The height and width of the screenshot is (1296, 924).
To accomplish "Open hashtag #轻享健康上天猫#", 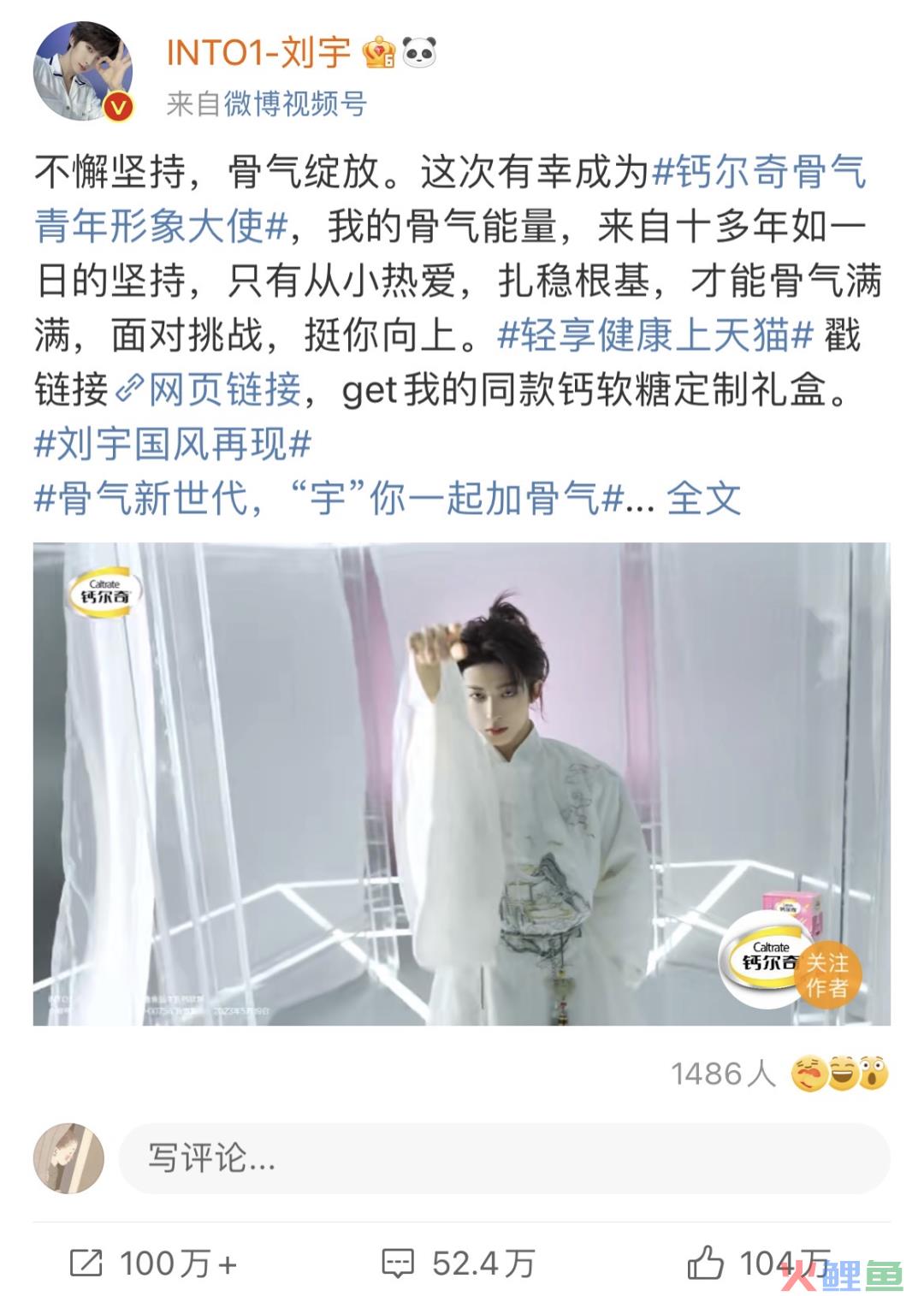I will (654, 334).
